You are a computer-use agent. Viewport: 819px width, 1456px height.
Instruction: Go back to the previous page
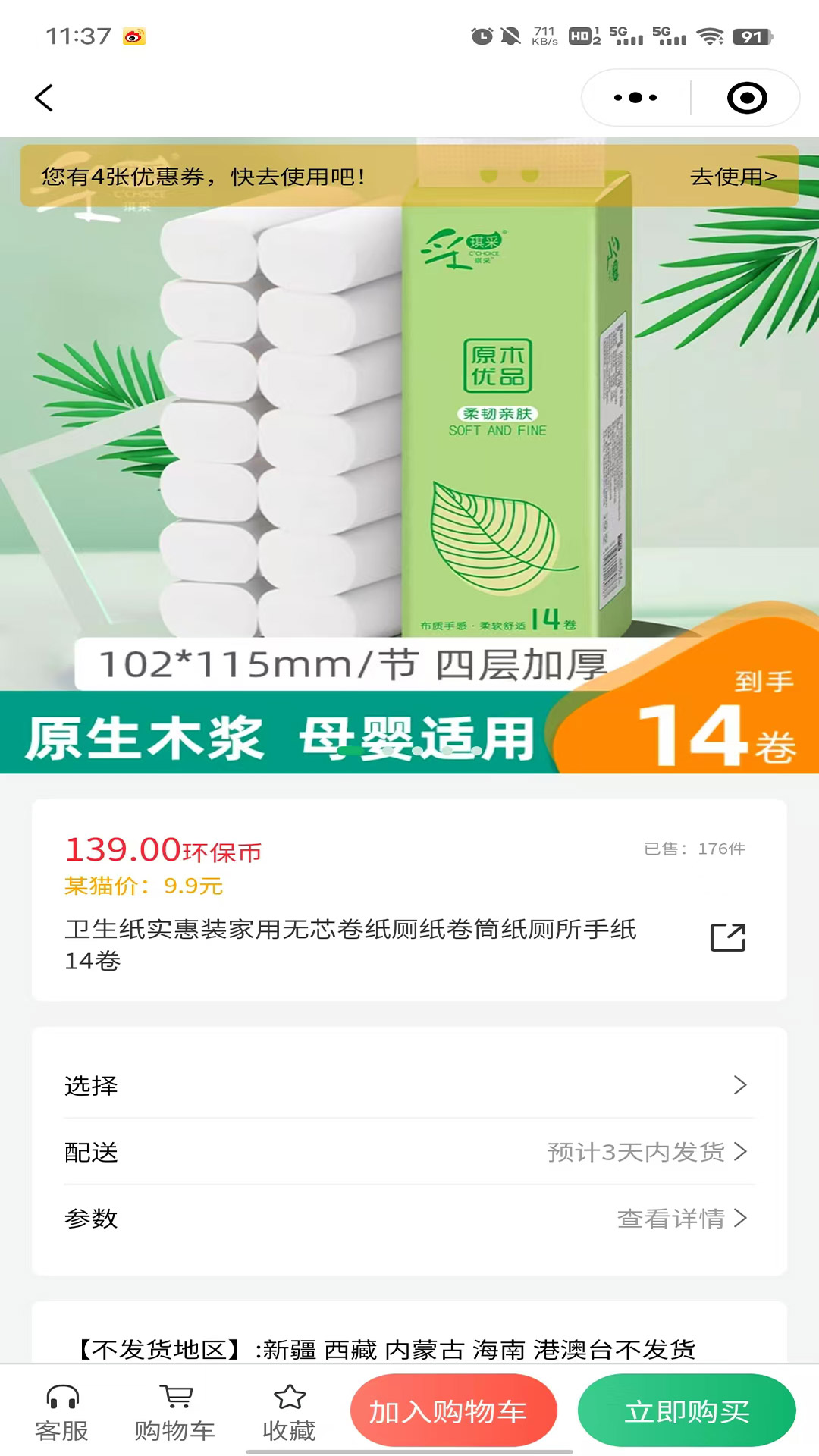pyautogui.click(x=44, y=98)
